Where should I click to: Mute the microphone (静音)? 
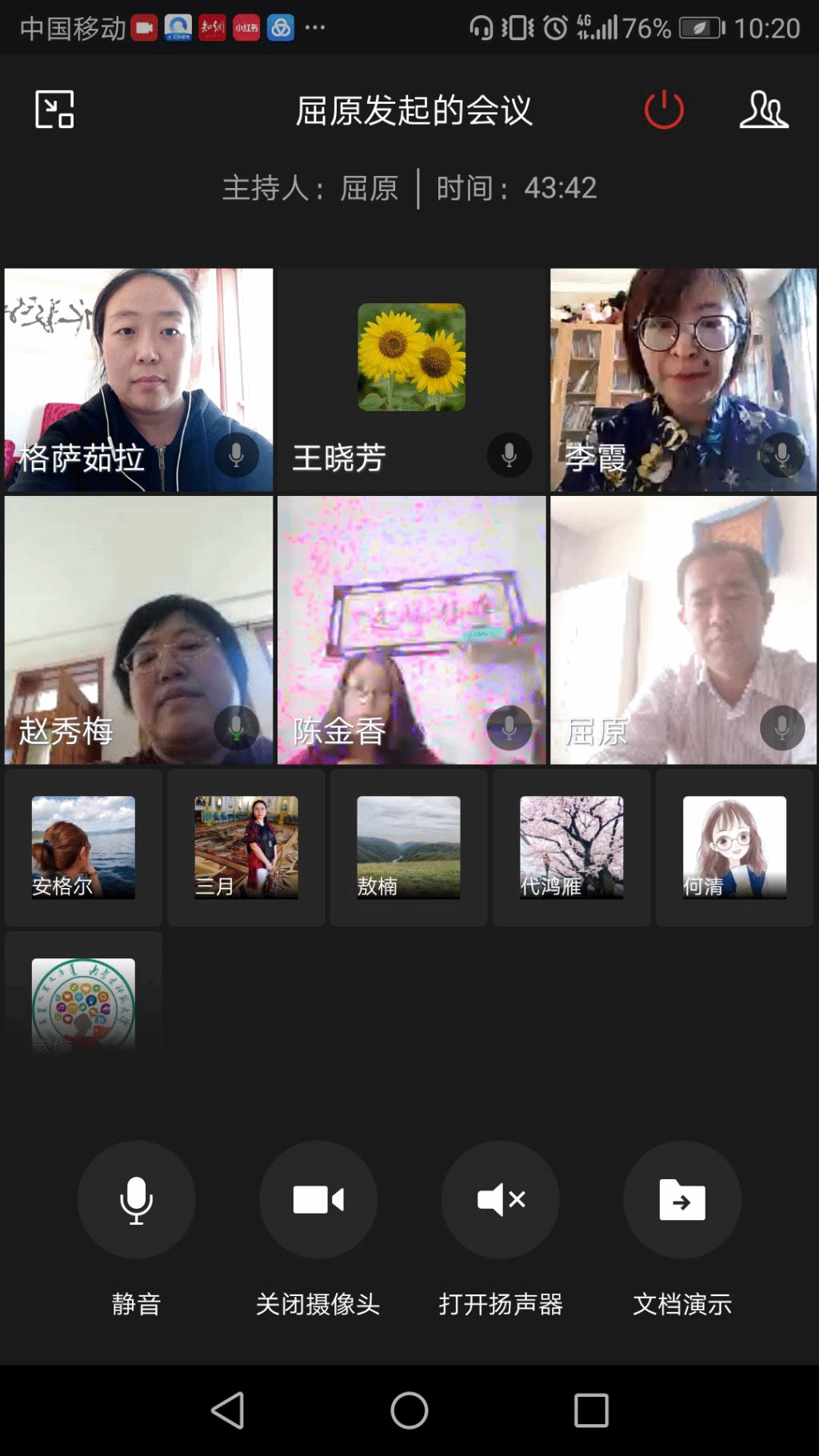click(x=136, y=1199)
